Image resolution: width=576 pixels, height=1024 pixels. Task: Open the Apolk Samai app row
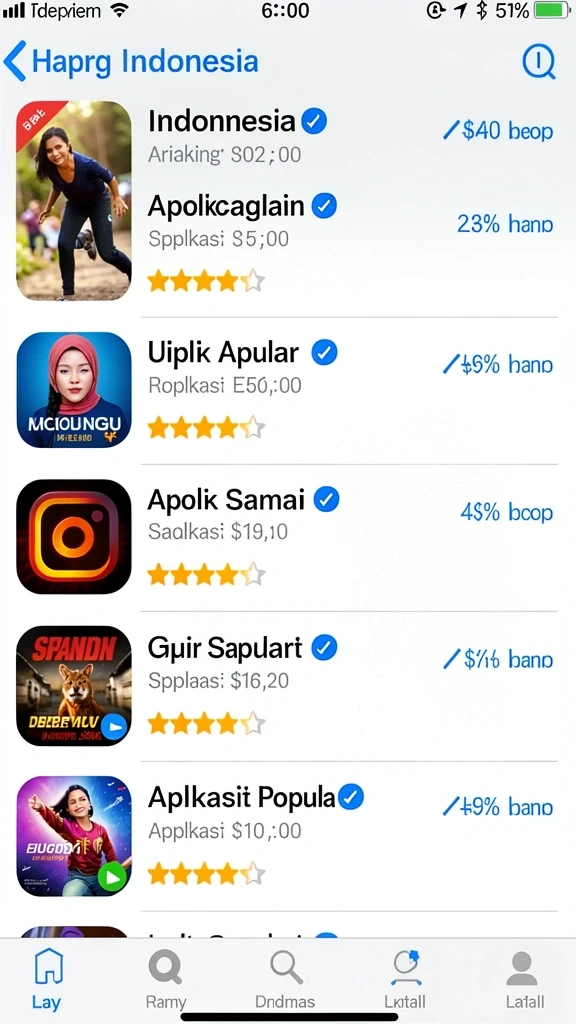[x=287, y=537]
